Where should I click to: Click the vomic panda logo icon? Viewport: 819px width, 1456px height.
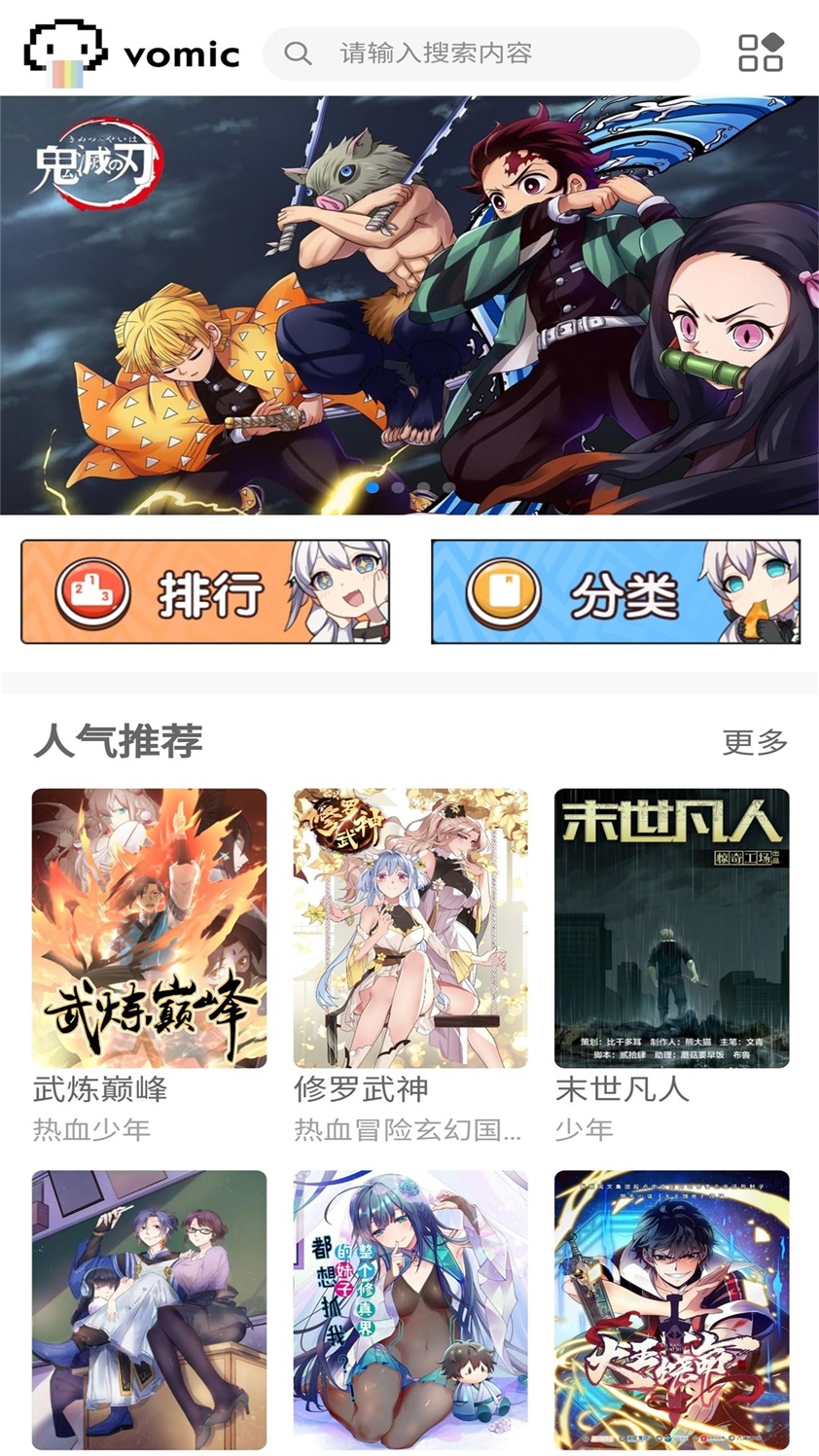(x=64, y=46)
